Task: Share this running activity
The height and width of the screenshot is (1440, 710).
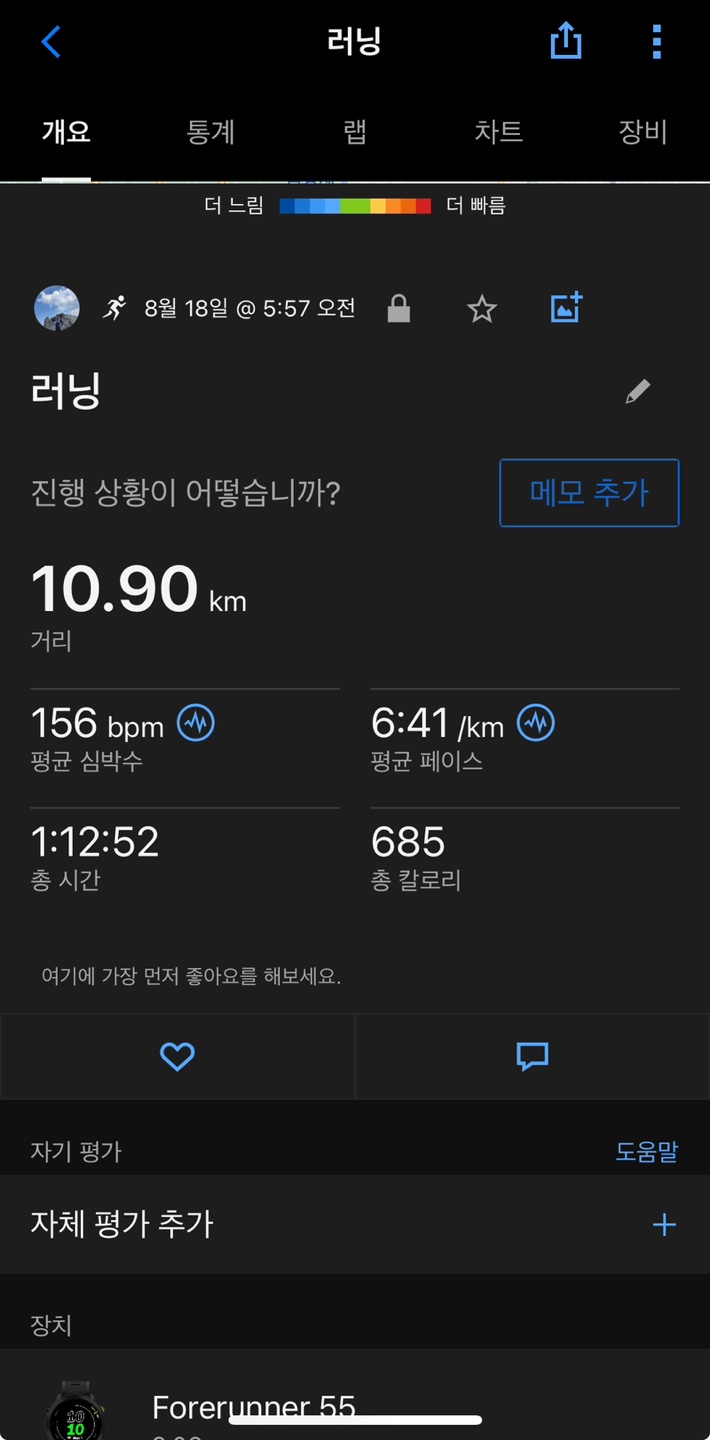Action: pyautogui.click(x=566, y=42)
